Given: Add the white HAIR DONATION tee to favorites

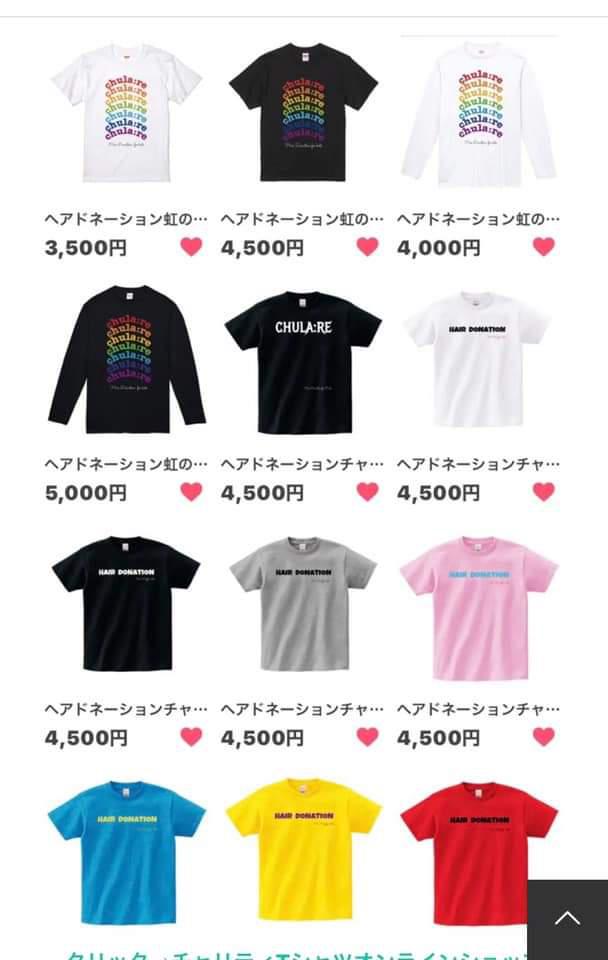Looking at the screenshot, I should coord(543,491).
